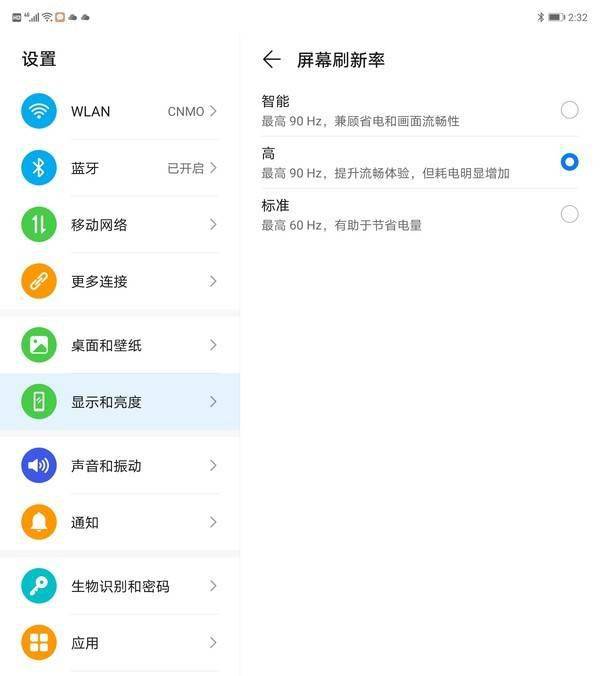Select the 智能 refresh rate option
600x676 pixels.
pos(569,110)
